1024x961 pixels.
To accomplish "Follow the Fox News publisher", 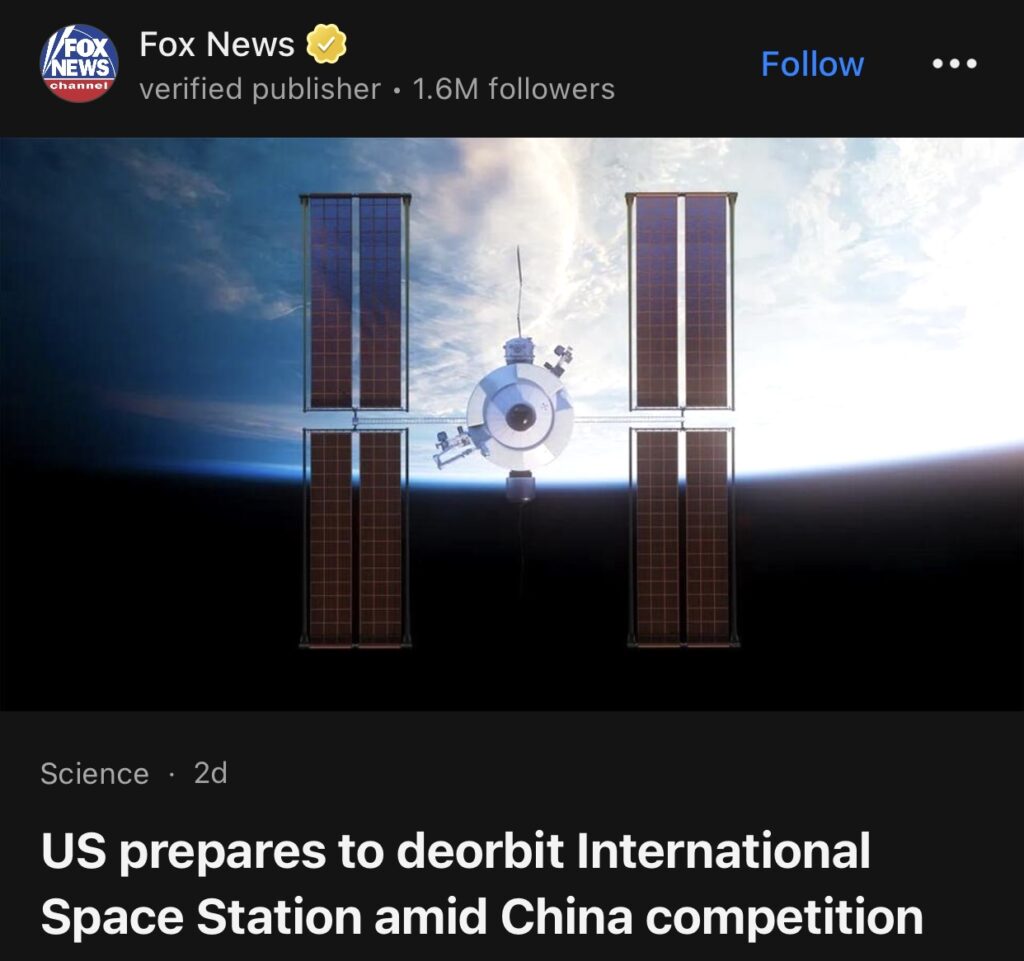I will [812, 64].
